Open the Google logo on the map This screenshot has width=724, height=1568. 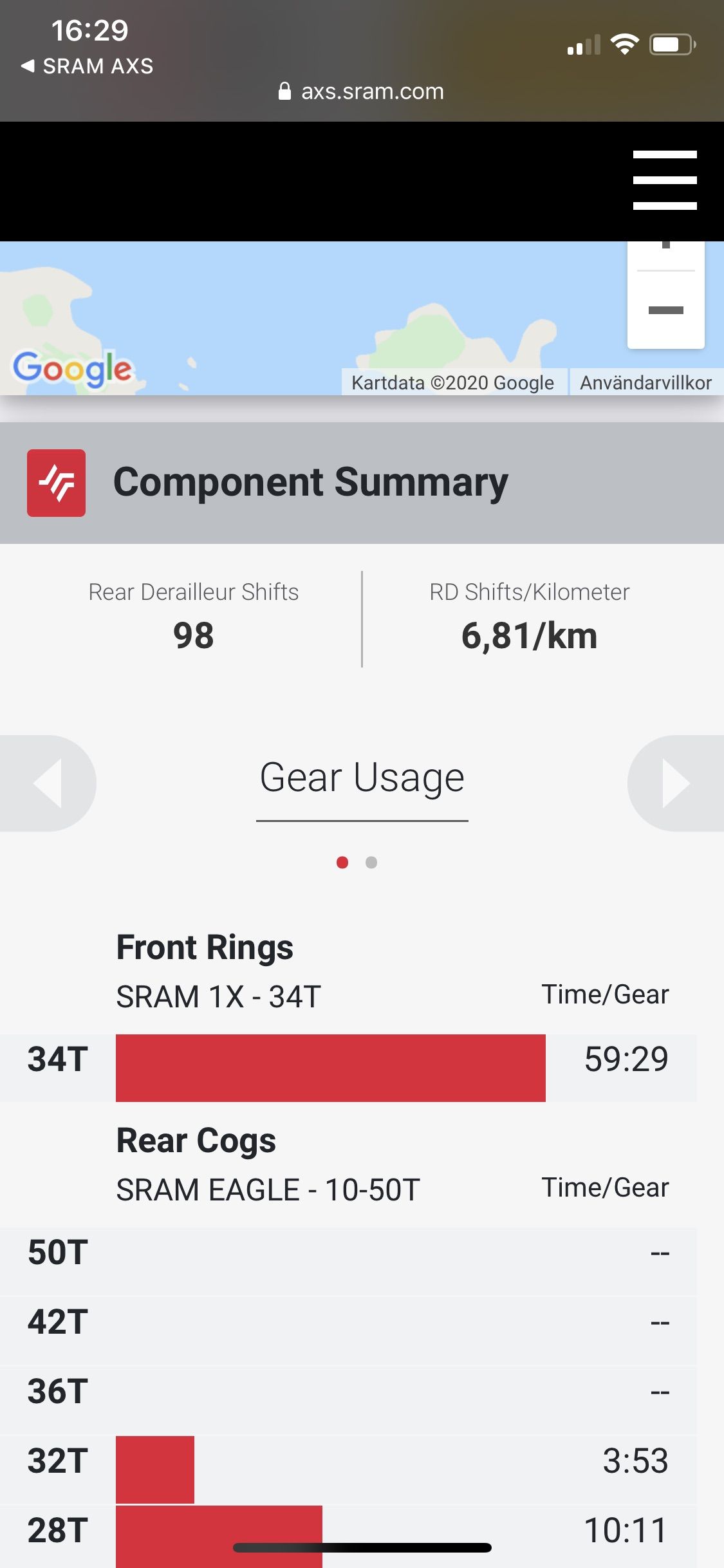[x=73, y=368]
